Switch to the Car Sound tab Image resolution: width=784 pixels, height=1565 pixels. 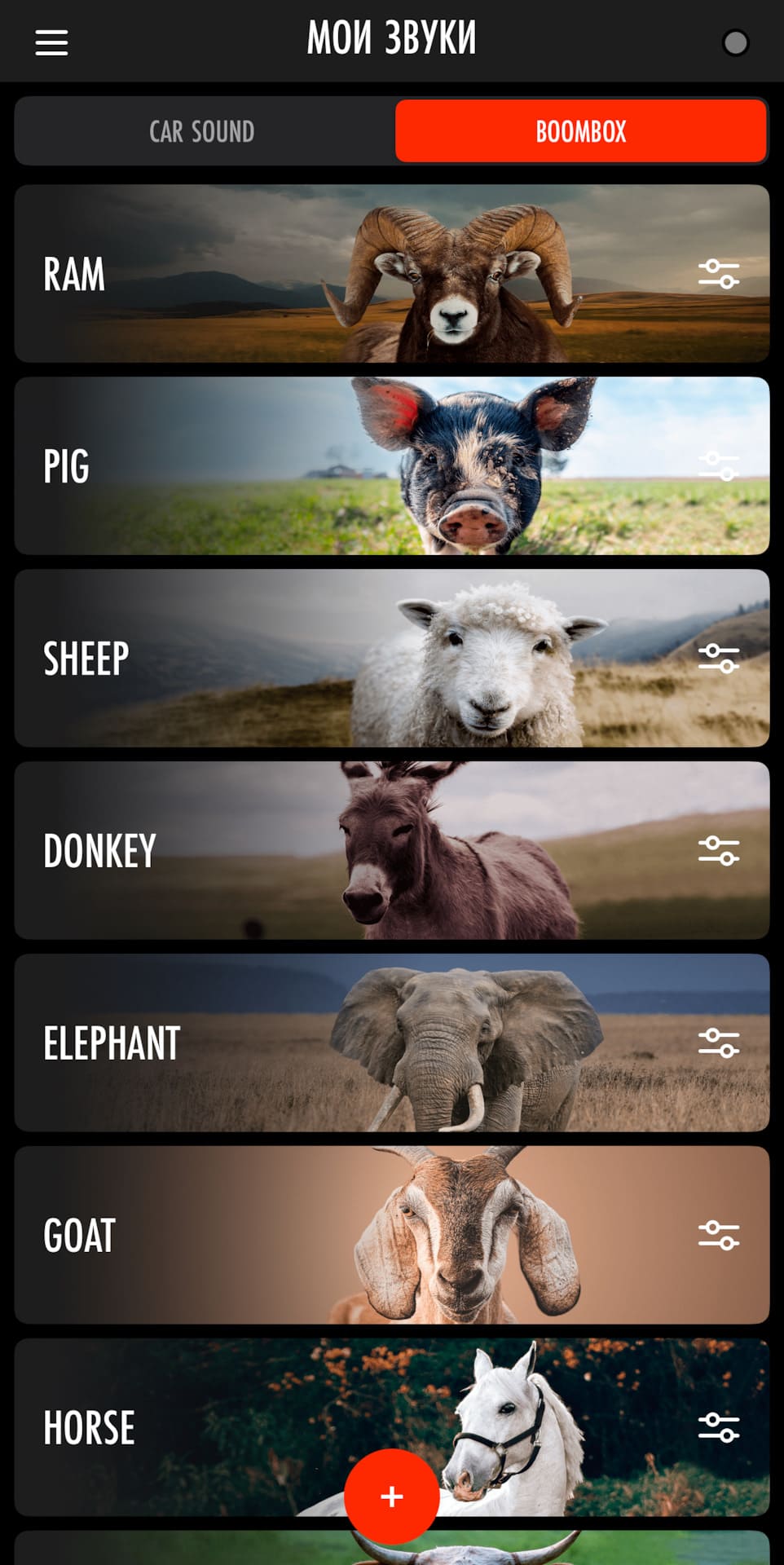pos(202,131)
